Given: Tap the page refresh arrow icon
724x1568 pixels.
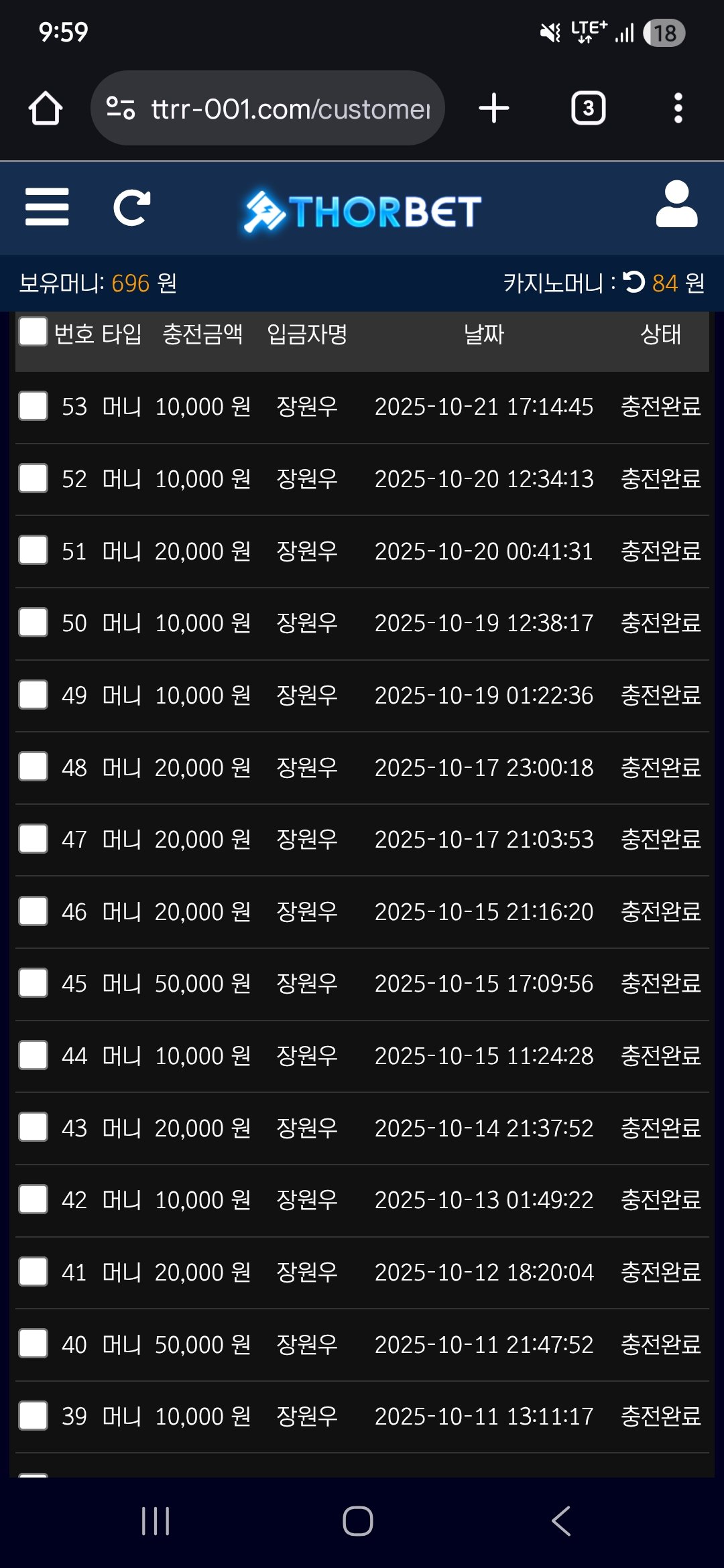Looking at the screenshot, I should pyautogui.click(x=131, y=208).
